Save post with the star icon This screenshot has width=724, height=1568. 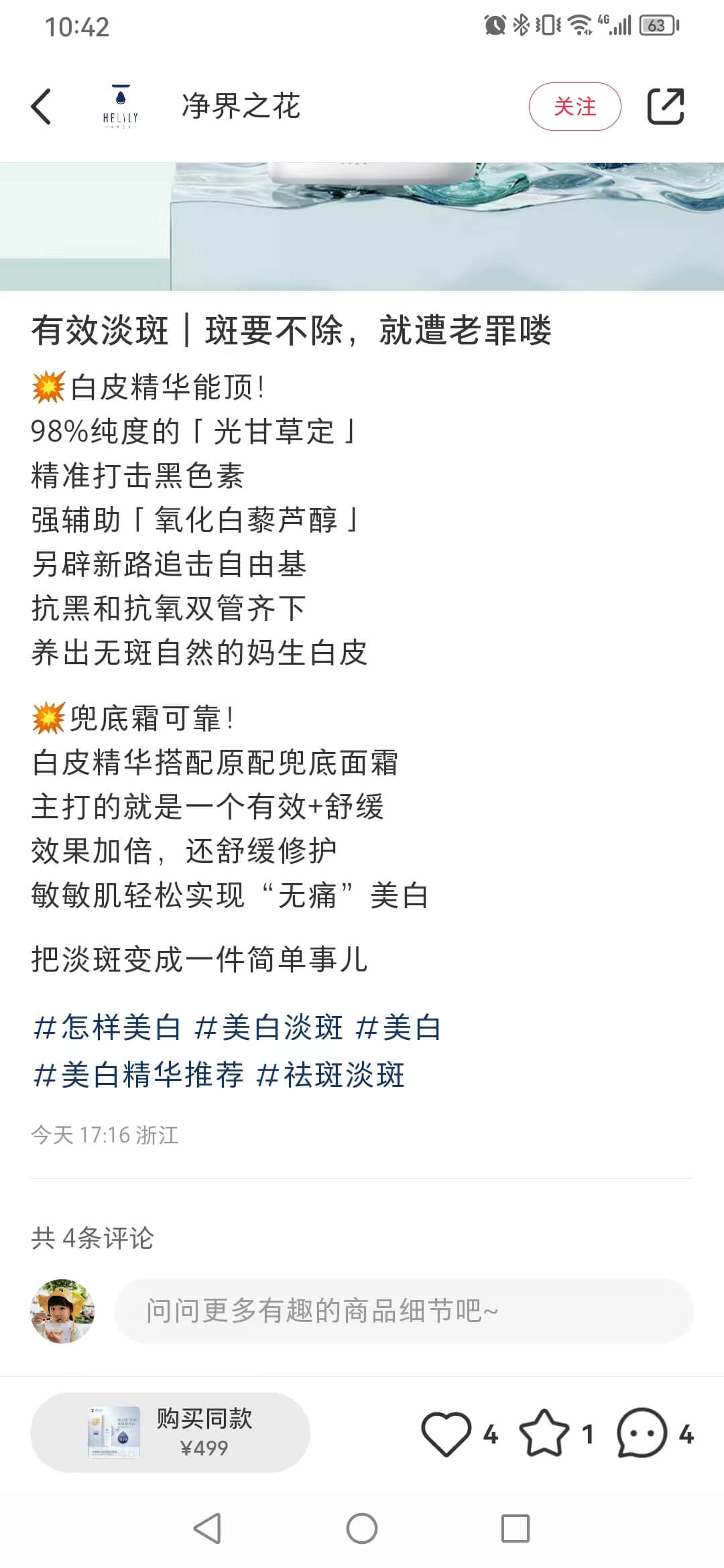tap(544, 1433)
